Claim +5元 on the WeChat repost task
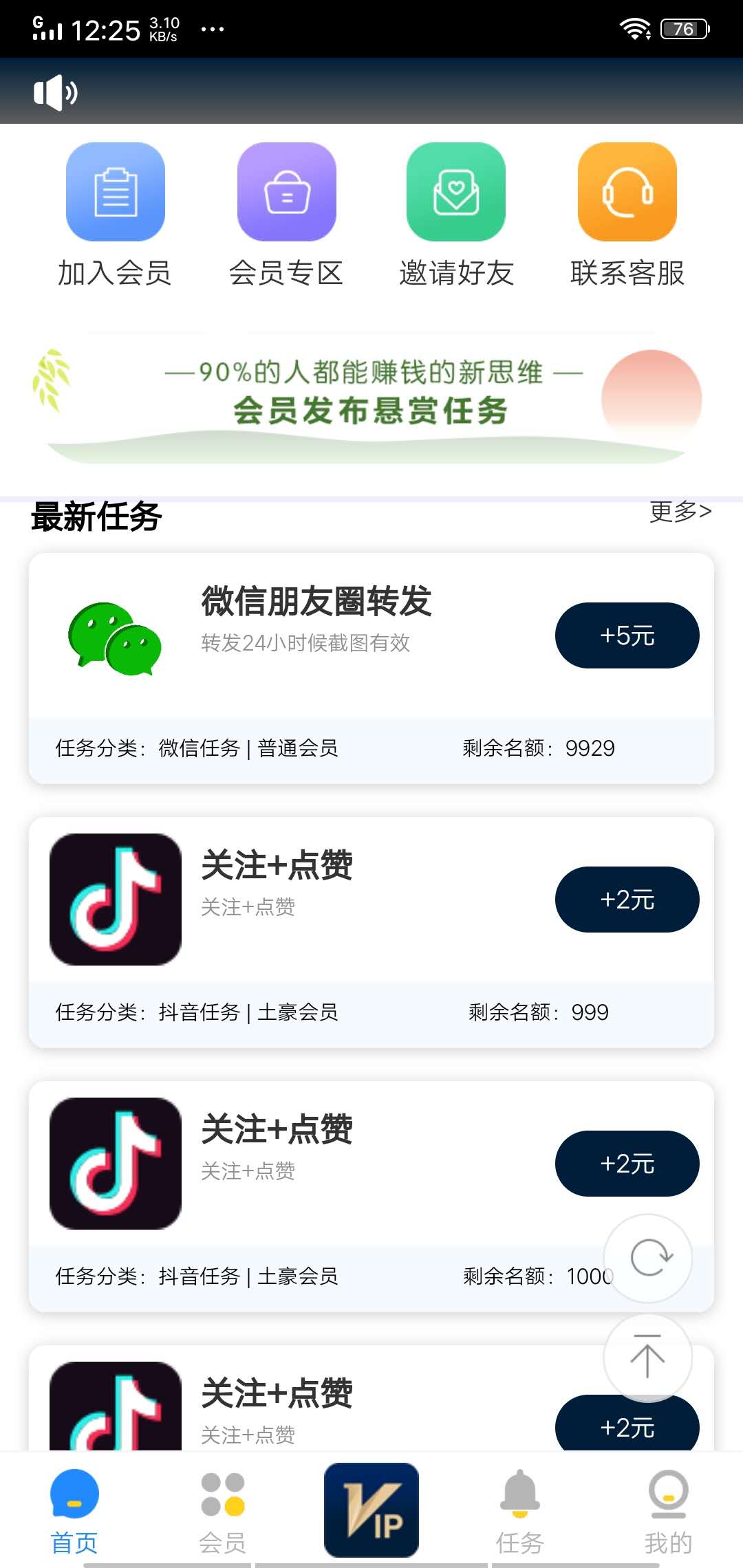 [627, 635]
